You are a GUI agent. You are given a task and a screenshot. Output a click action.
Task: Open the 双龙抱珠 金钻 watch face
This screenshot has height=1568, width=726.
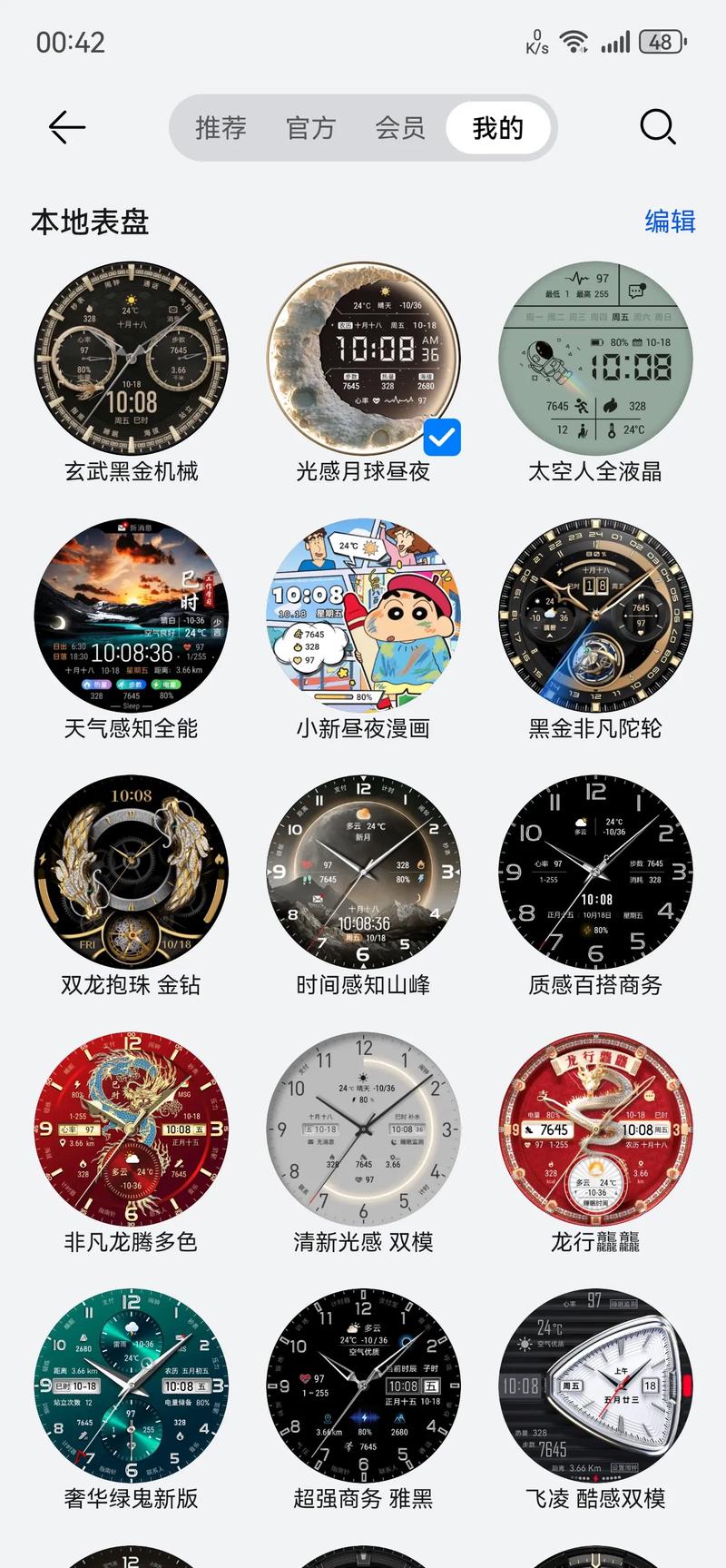(130, 871)
